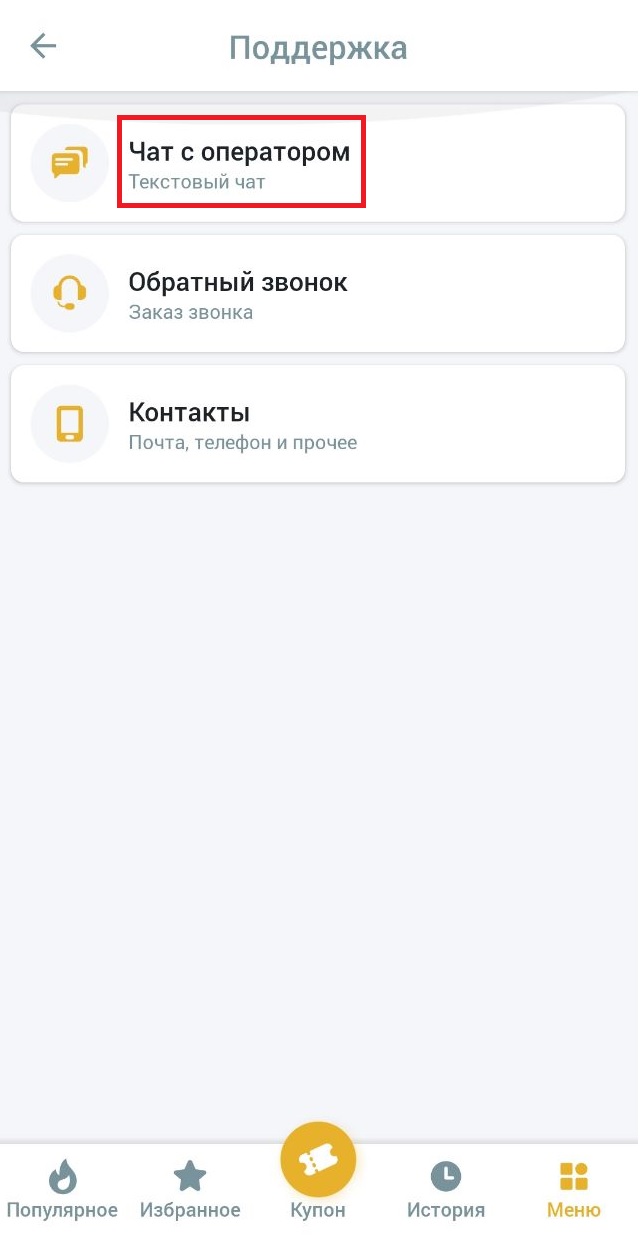Open the Меню tab

coord(574,1190)
